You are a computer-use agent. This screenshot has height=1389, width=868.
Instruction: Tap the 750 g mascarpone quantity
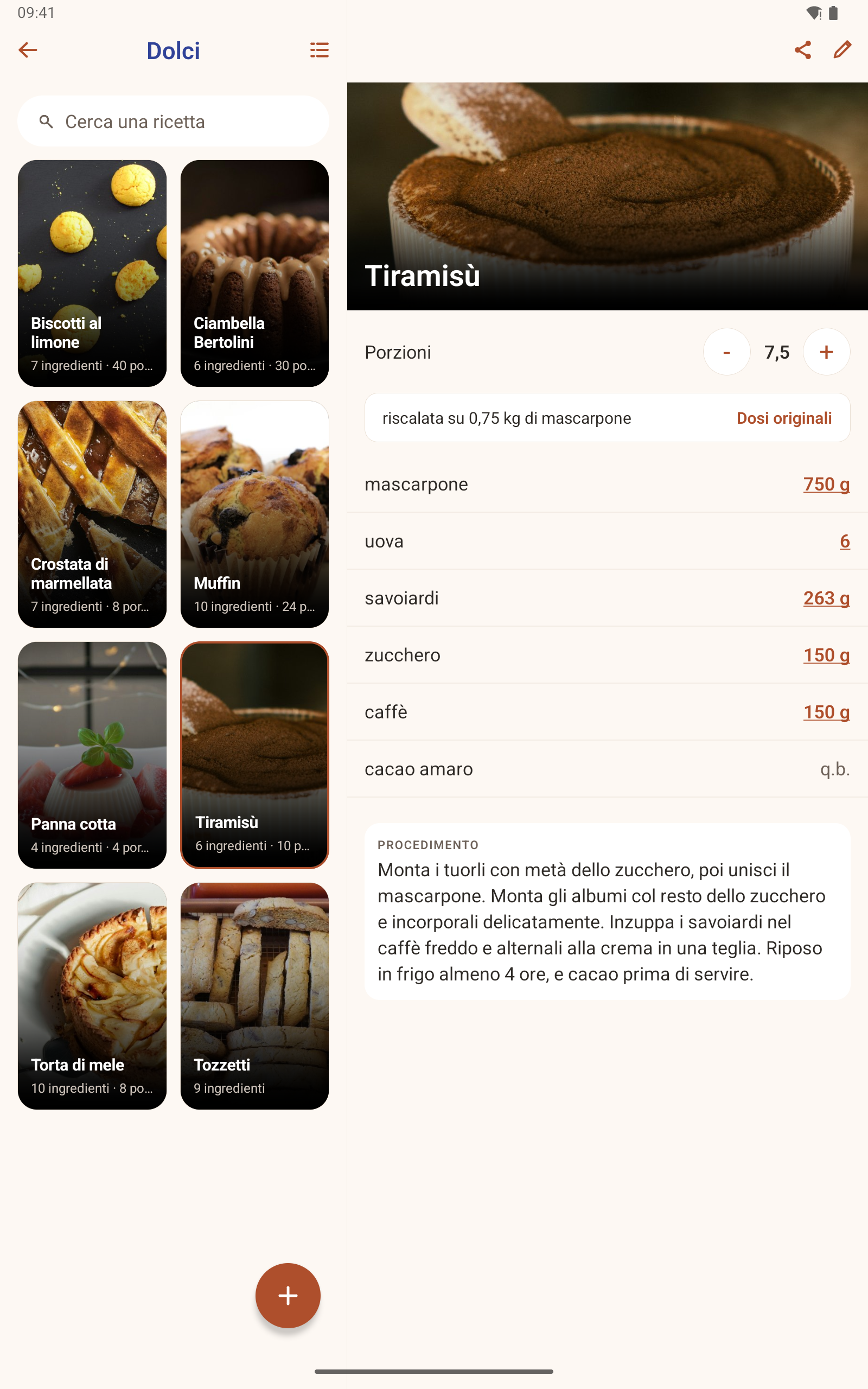826,485
